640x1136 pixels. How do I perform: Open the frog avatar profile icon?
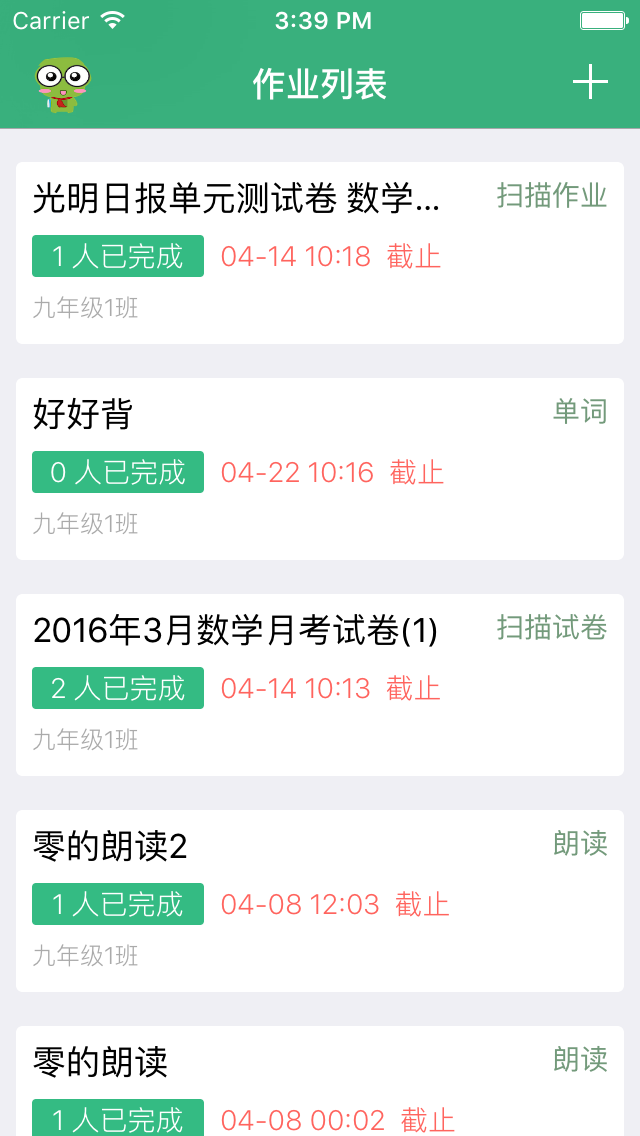[x=62, y=84]
